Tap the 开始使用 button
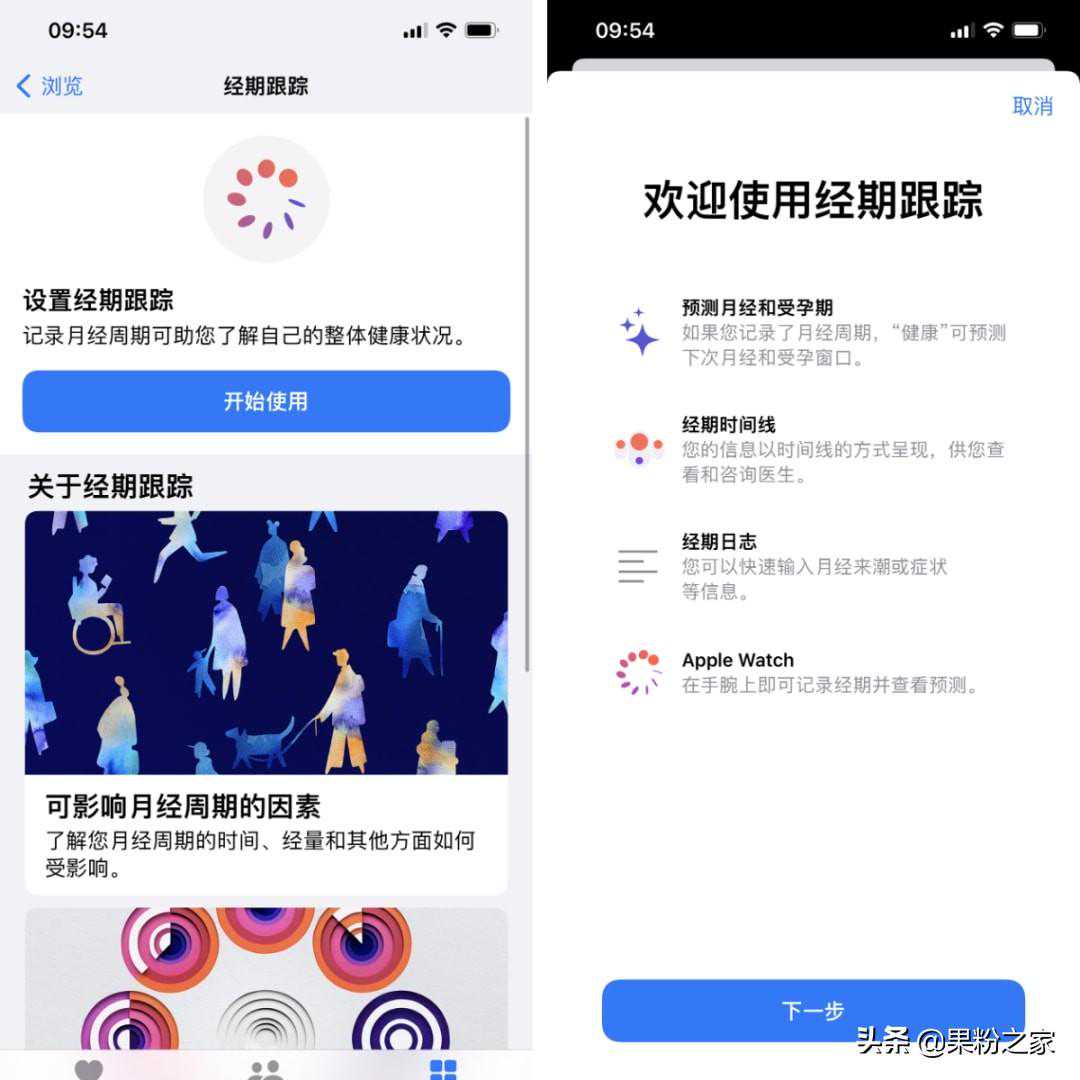Screen dimensions: 1080x1080 coord(266,402)
